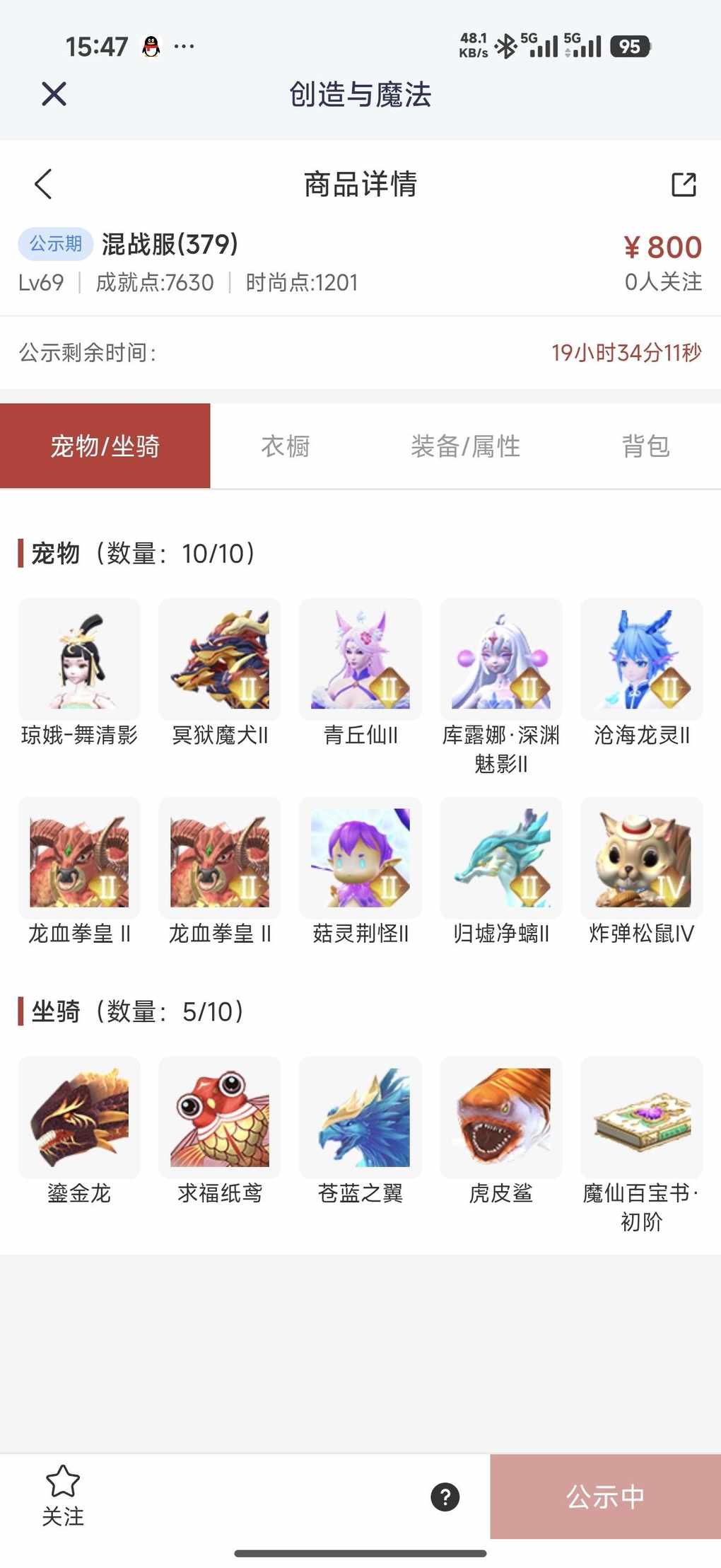The width and height of the screenshot is (721, 1568).
Task: View pet 琼娥-舞清影
Action: 79,659
